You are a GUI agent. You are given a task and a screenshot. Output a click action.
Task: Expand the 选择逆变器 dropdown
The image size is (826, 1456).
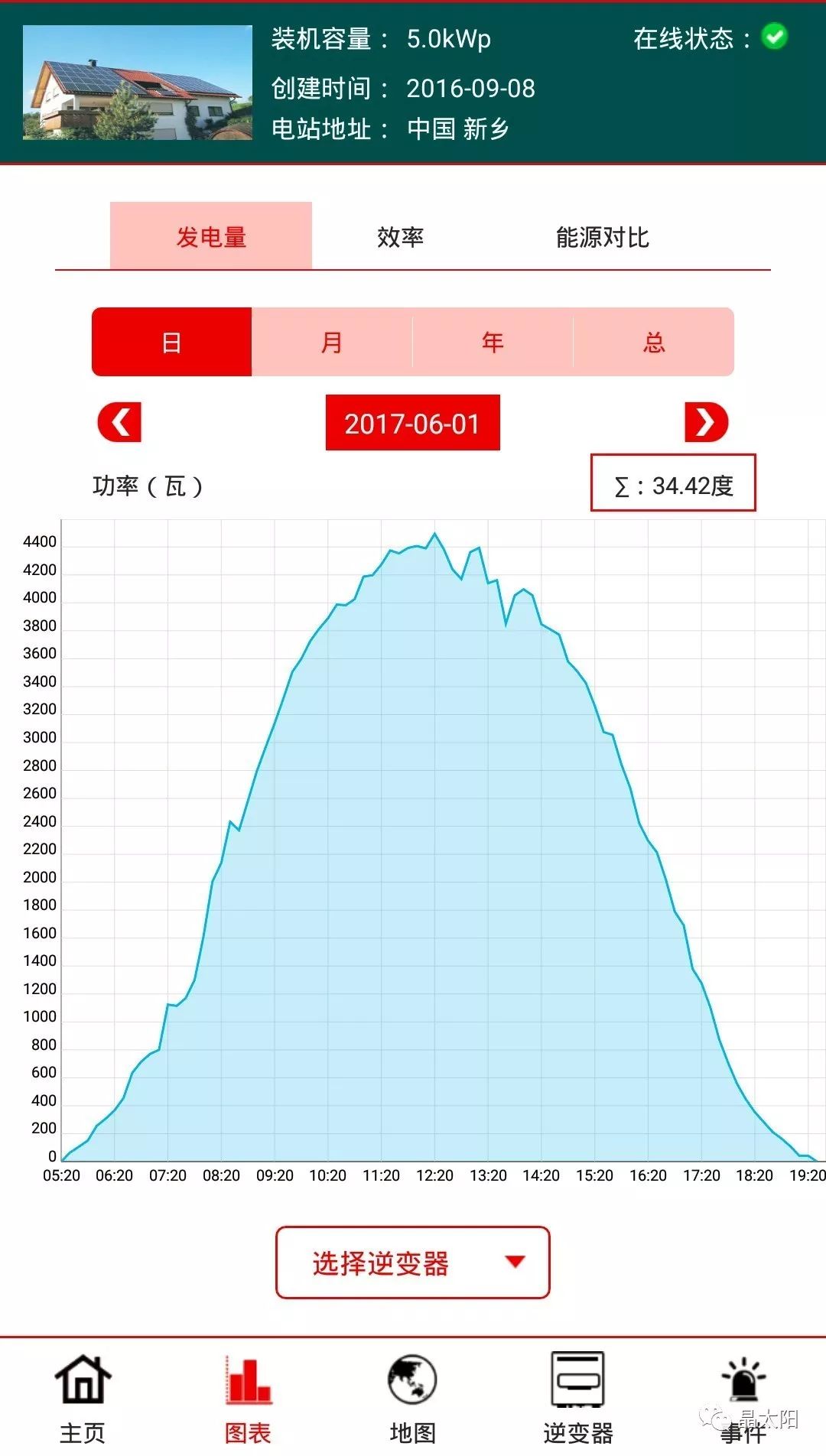tap(412, 1263)
